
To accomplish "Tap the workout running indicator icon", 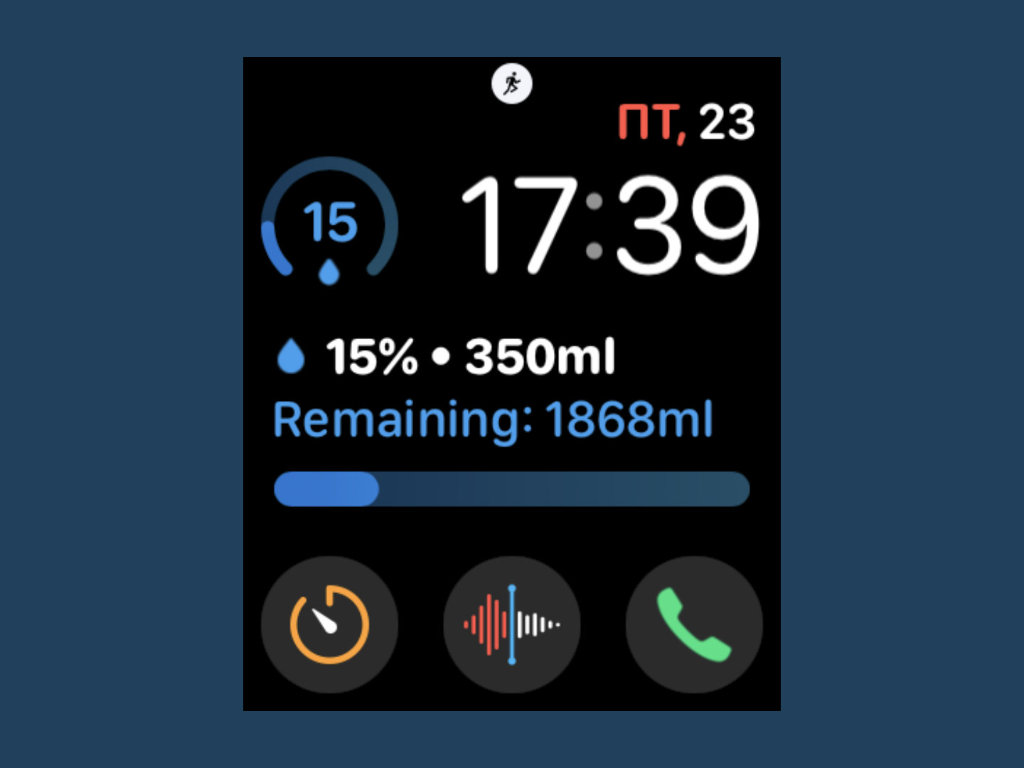I will 512,84.
